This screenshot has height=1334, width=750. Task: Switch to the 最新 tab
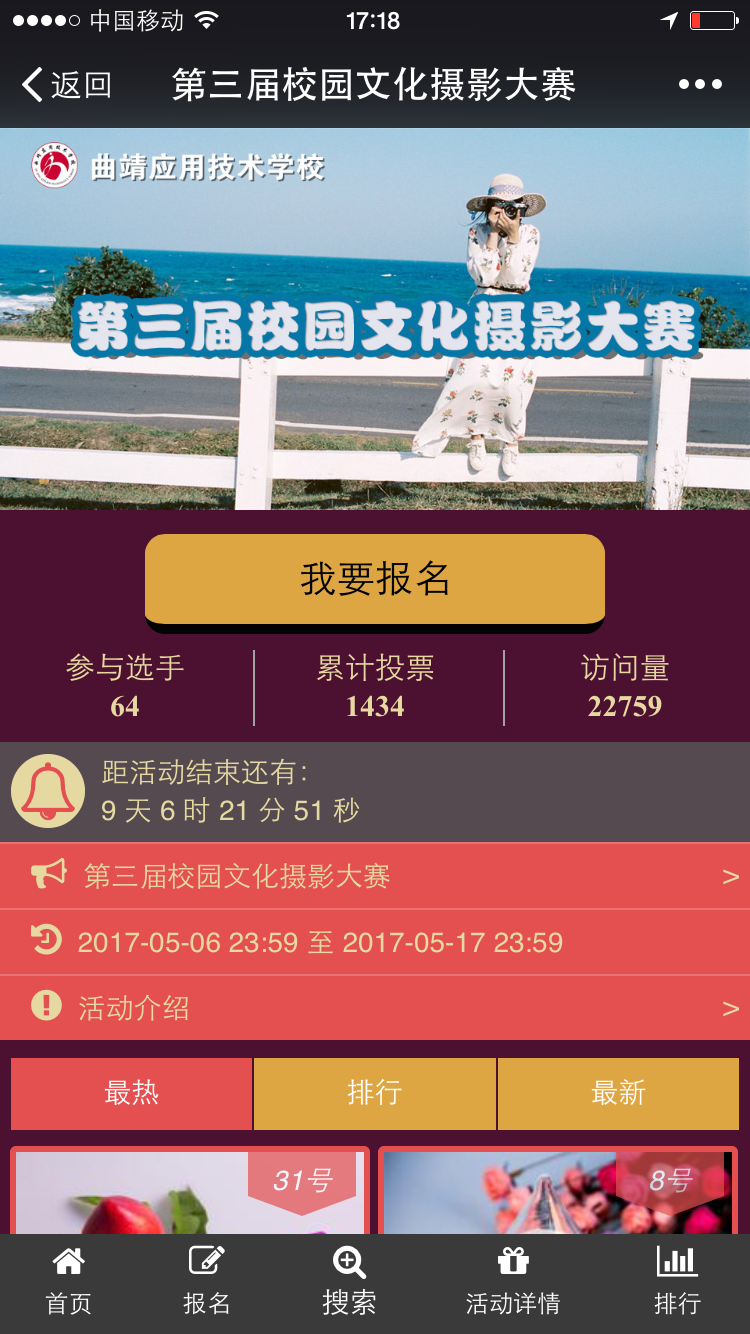(x=618, y=1093)
